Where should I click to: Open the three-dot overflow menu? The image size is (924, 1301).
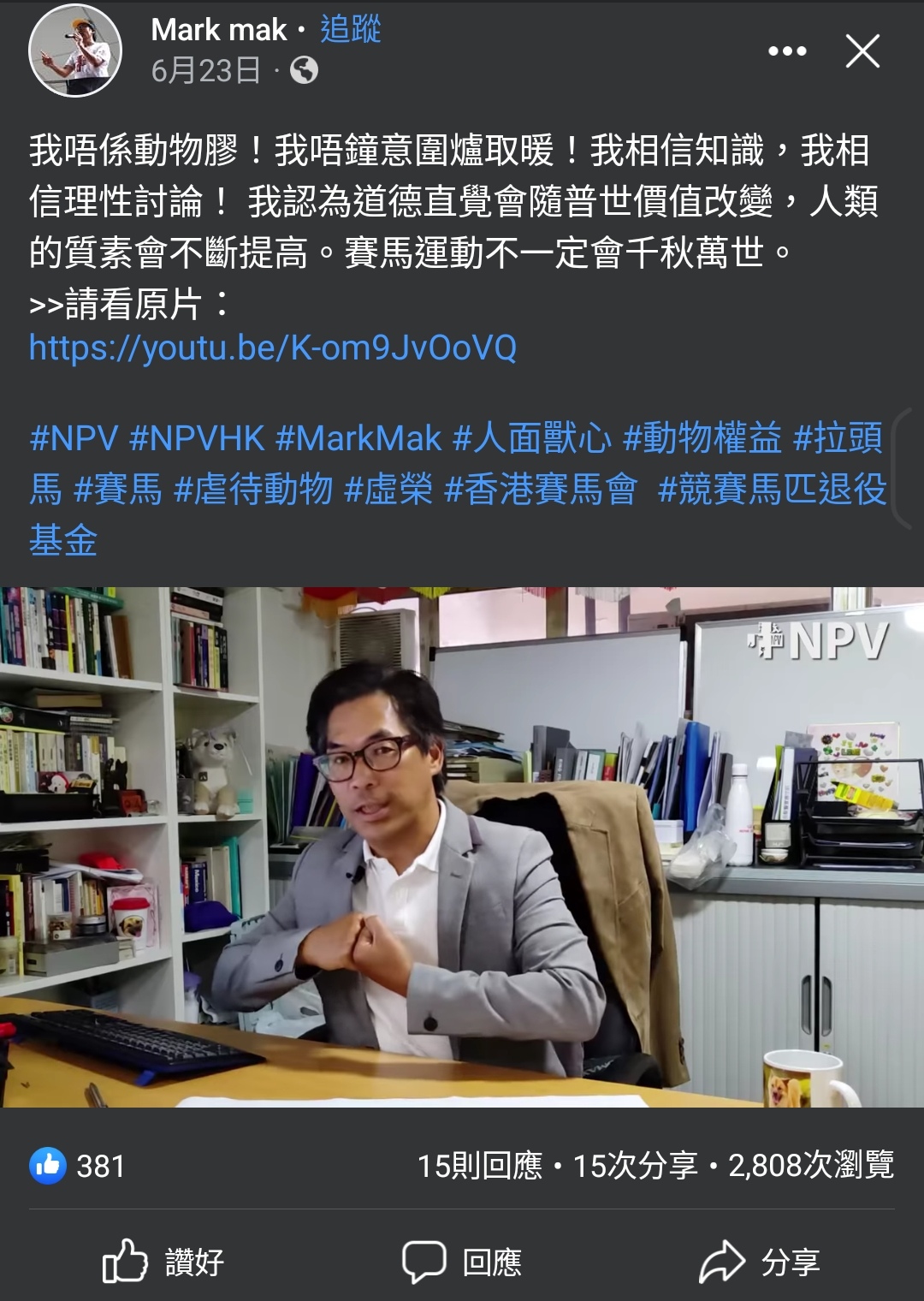click(787, 52)
